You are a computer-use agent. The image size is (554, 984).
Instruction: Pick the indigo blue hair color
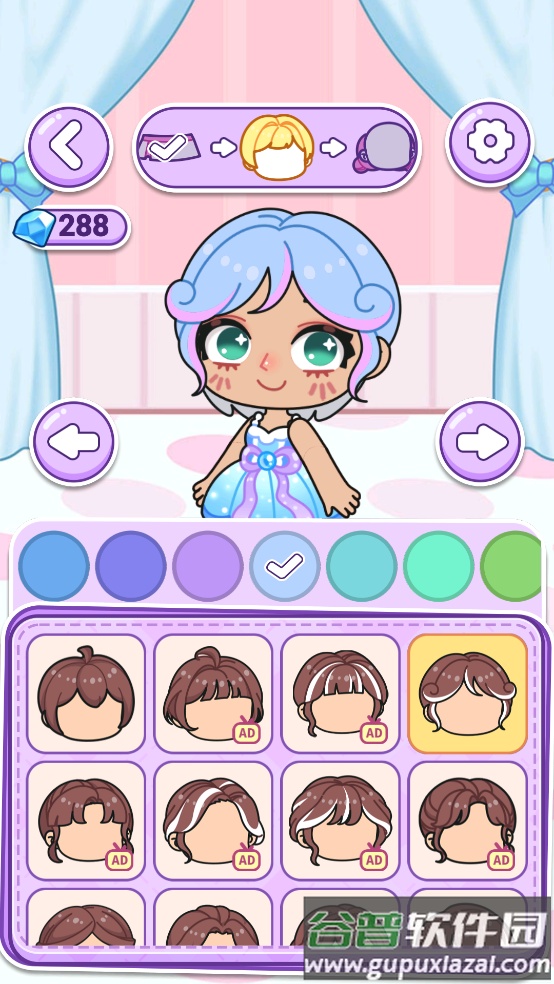pos(131,566)
